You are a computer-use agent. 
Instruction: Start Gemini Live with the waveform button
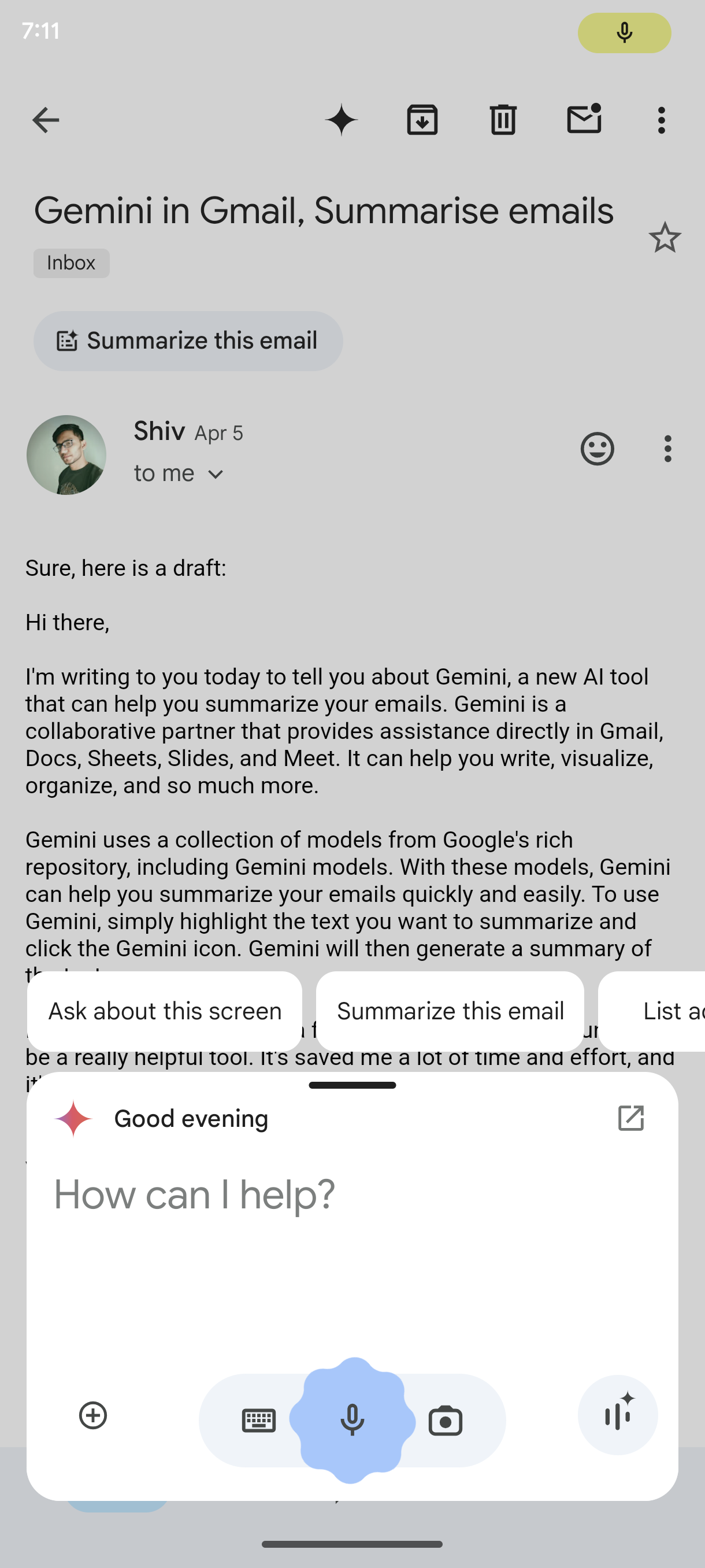[x=617, y=1415]
